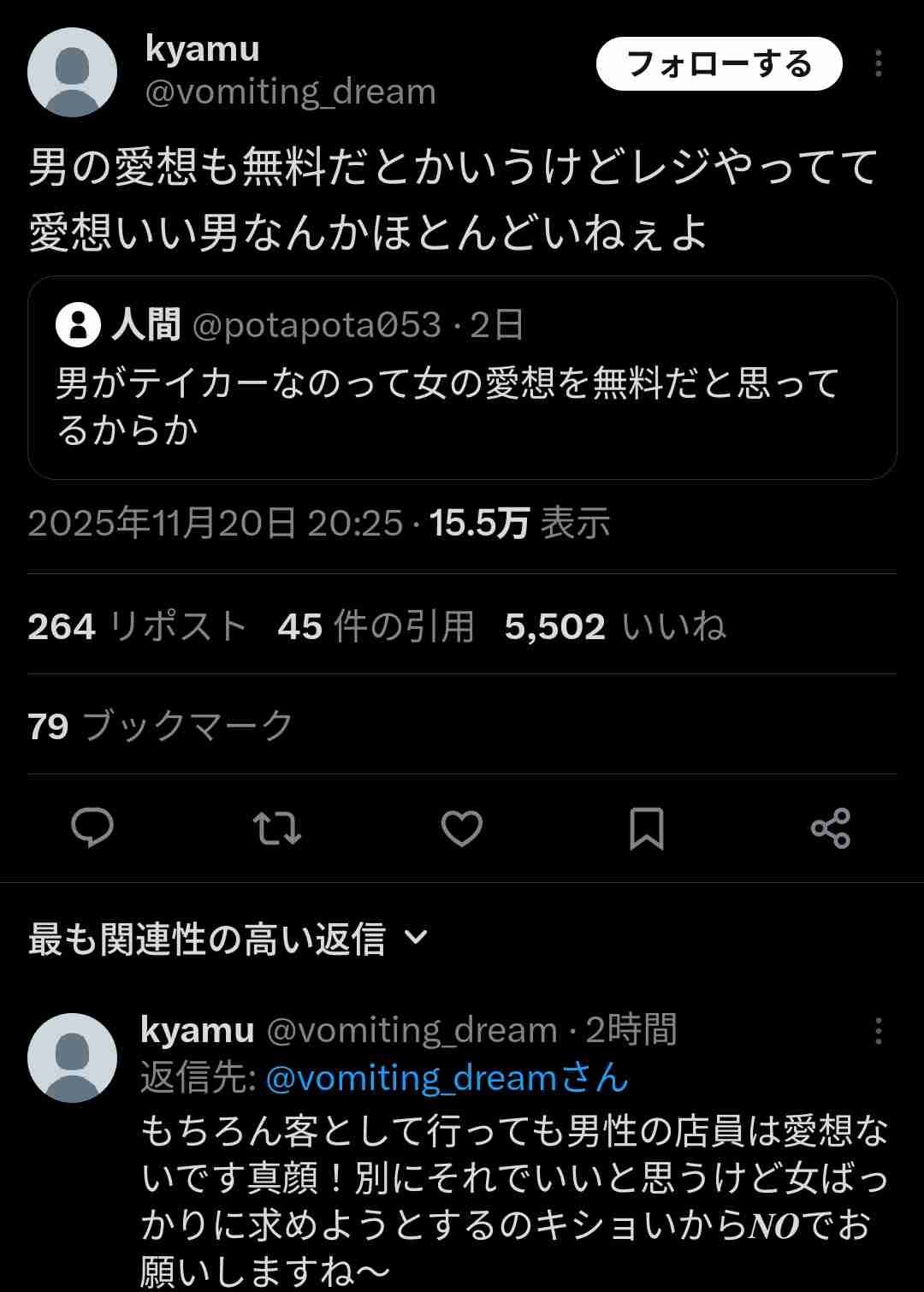This screenshot has height=1292, width=924.
Task: Tap the フォローする button
Action: point(719,64)
